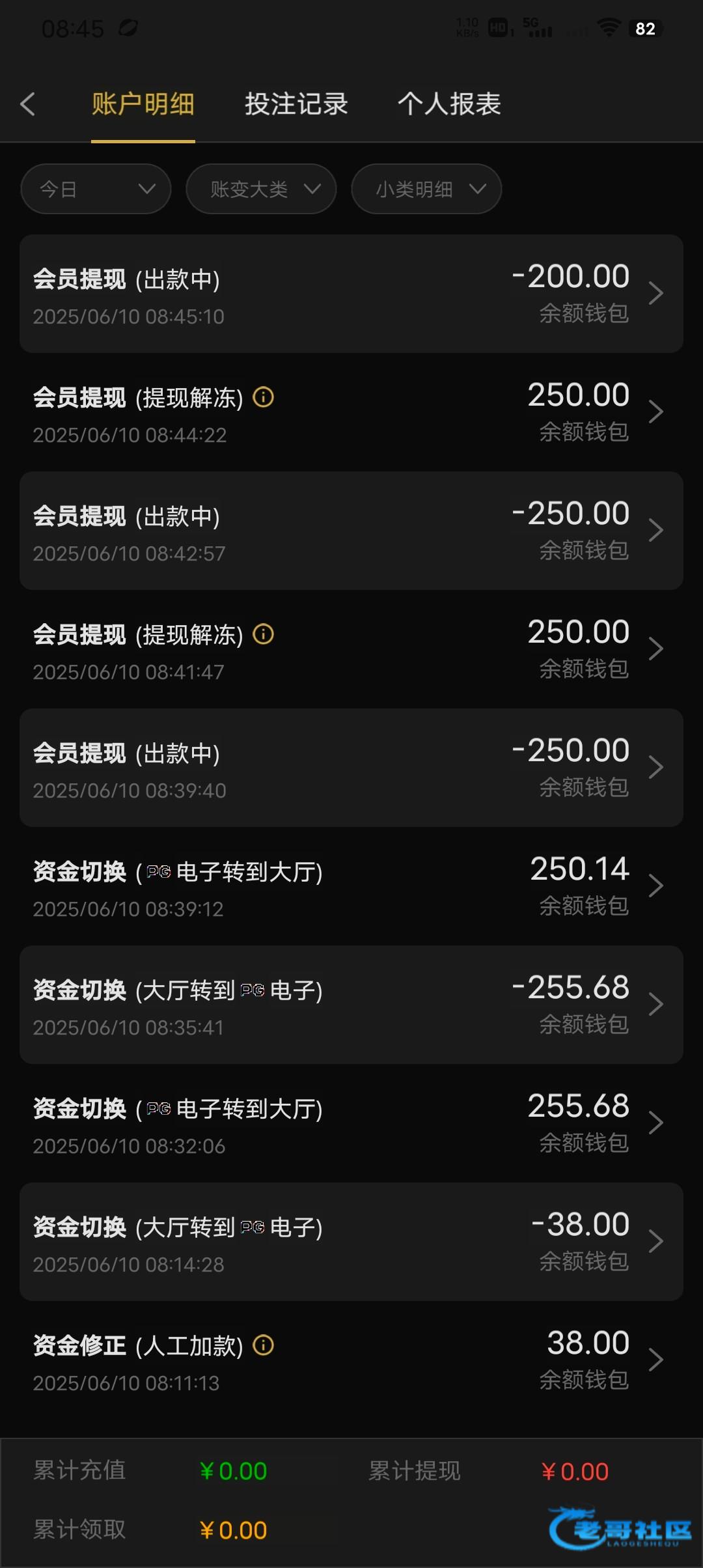Select the 账户明细 tab
Image resolution: width=703 pixels, height=1568 pixels.
[x=143, y=104]
